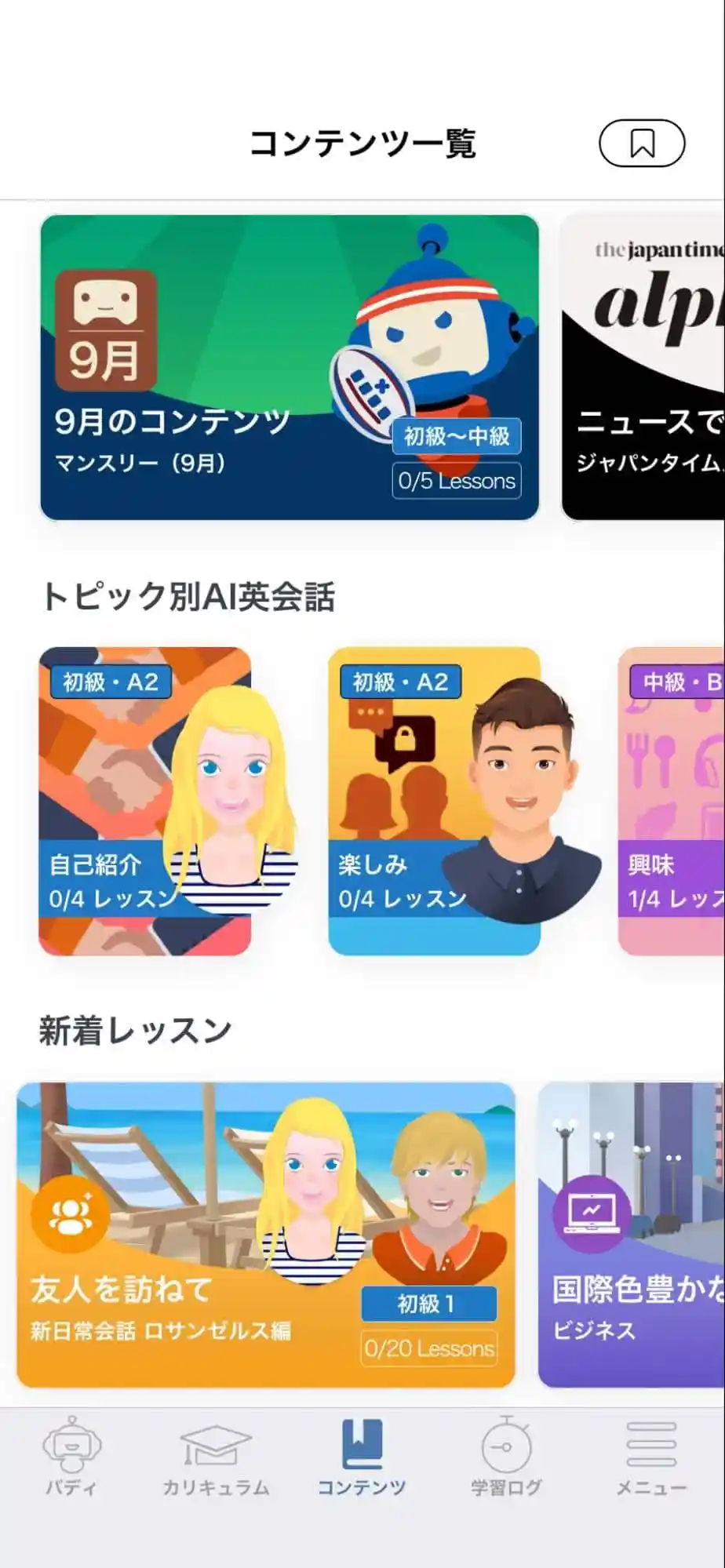Select the 自己紹介 AI conversation topic
Viewport: 725px width, 1568px height.
[x=145, y=800]
